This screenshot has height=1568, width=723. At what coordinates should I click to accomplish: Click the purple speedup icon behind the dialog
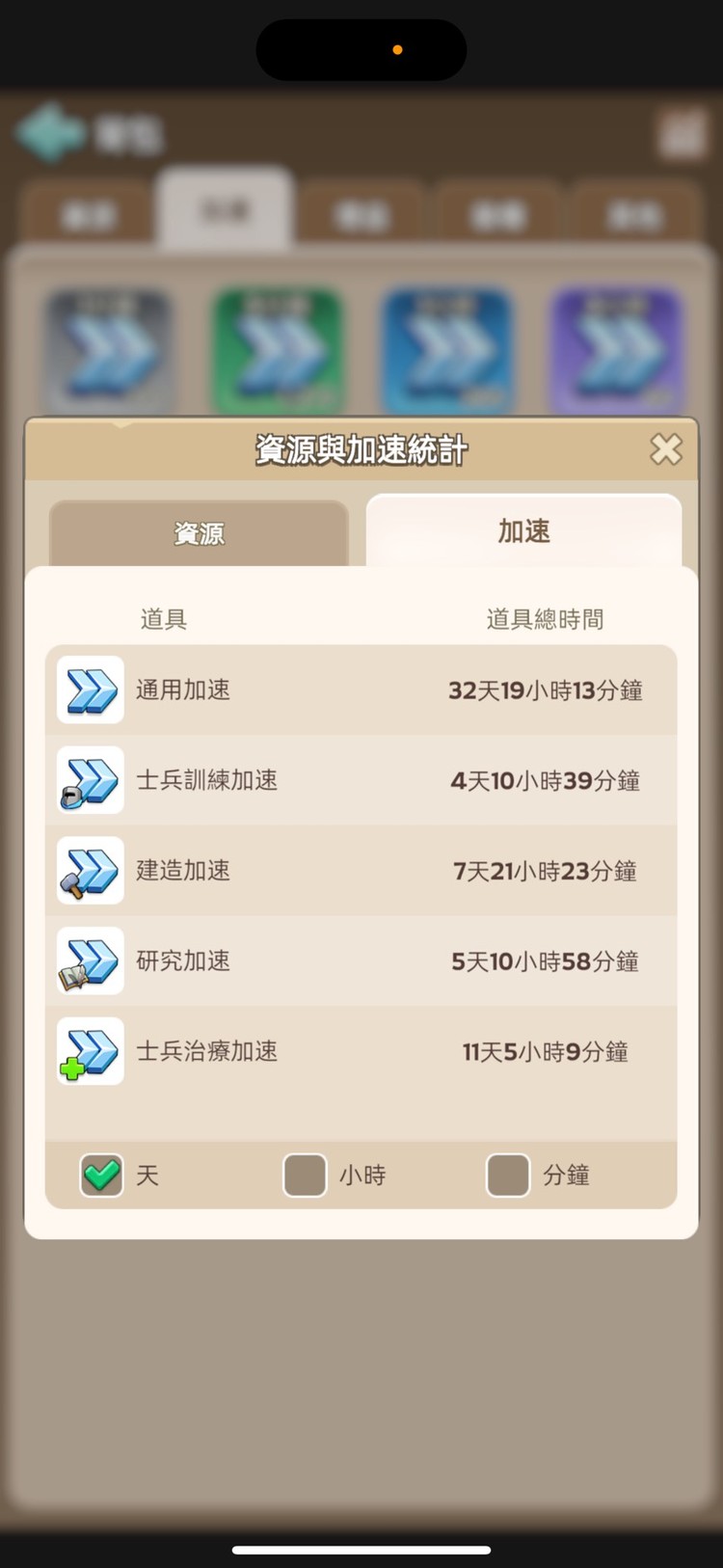[x=616, y=350]
